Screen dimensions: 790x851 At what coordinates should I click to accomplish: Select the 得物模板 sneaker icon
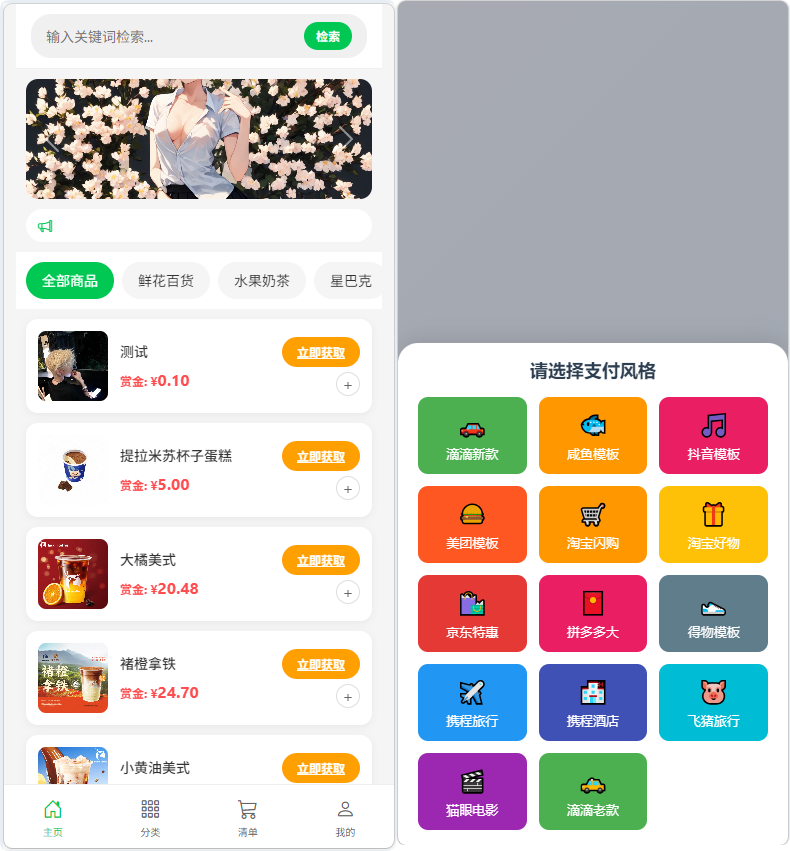tap(713, 606)
